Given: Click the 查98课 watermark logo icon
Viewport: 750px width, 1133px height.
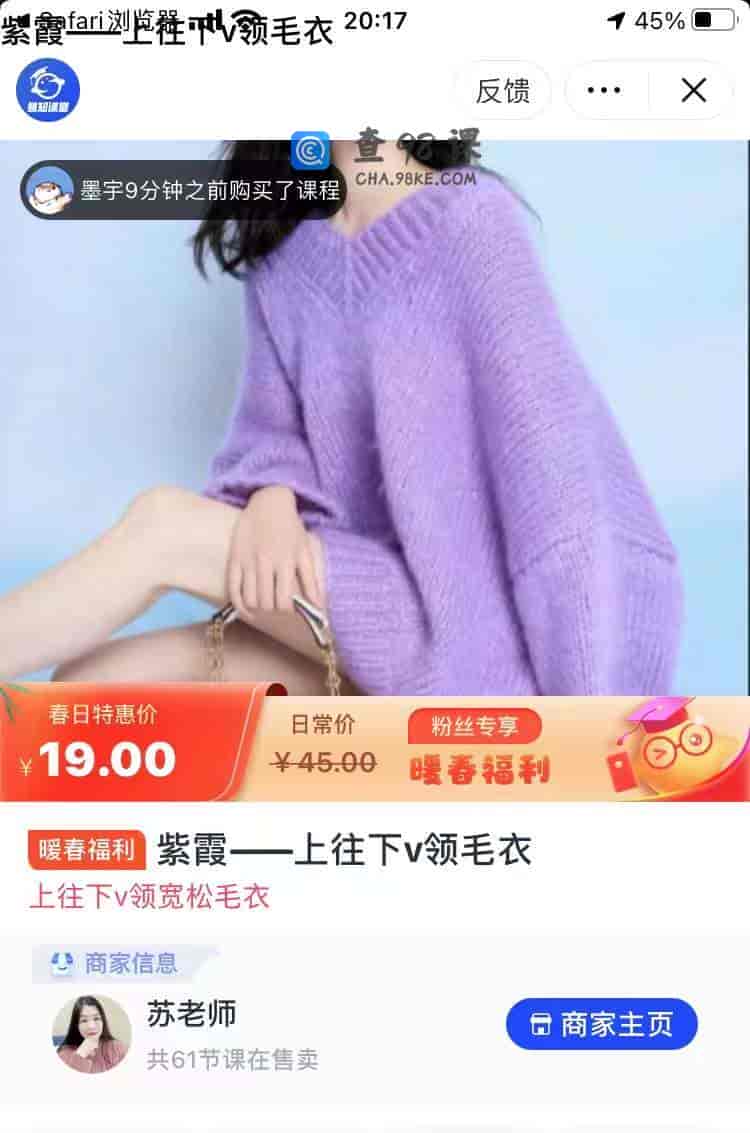Looking at the screenshot, I should [x=311, y=150].
